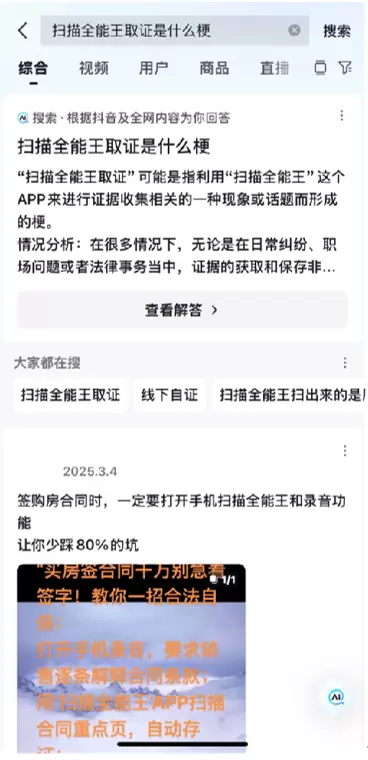Switch to the 直播 tab
This screenshot has height=760, width=368.
point(274,68)
